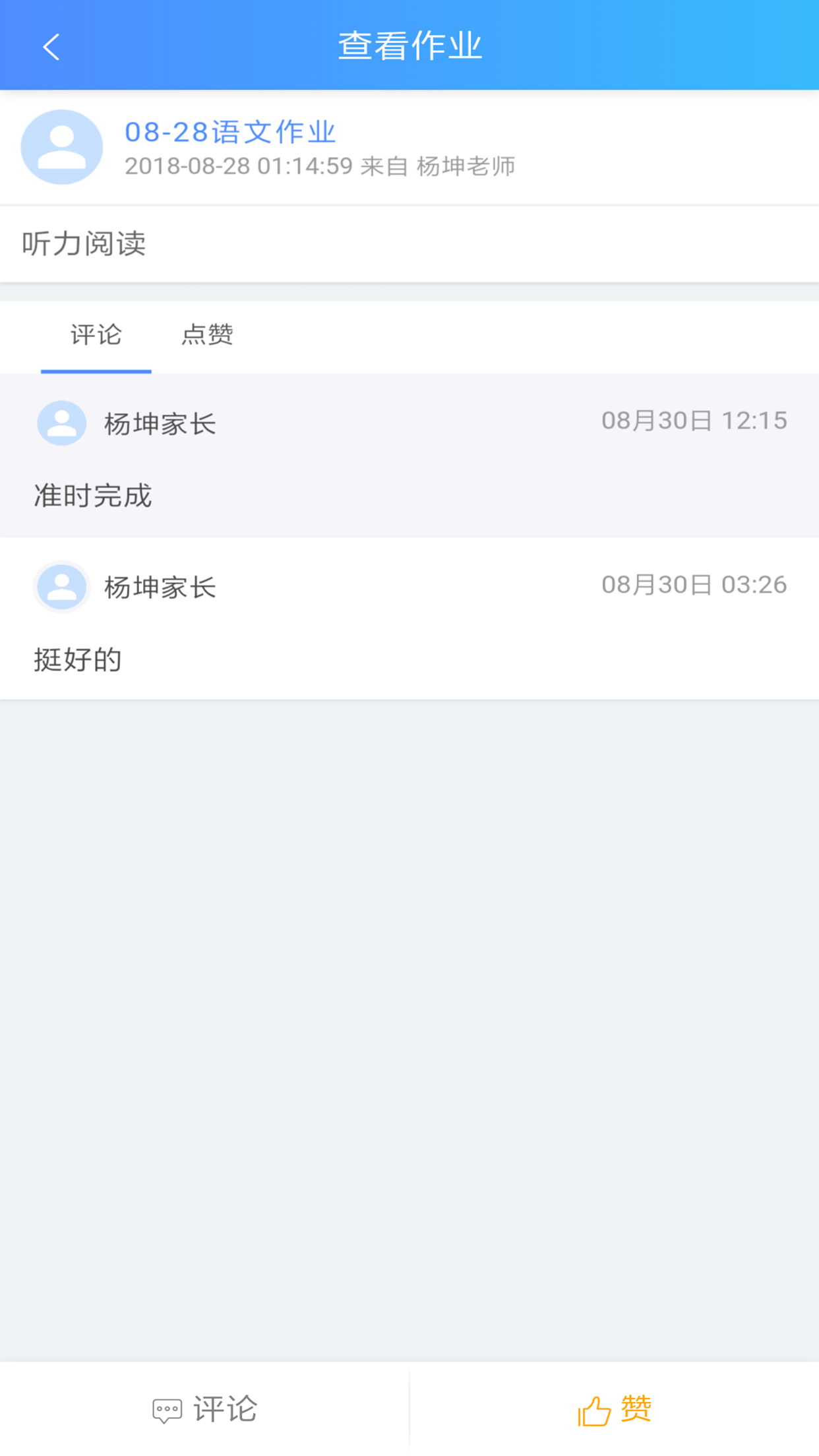Tap the thumbs-up 赞 icon
The width and height of the screenshot is (819, 1456).
point(594,1409)
